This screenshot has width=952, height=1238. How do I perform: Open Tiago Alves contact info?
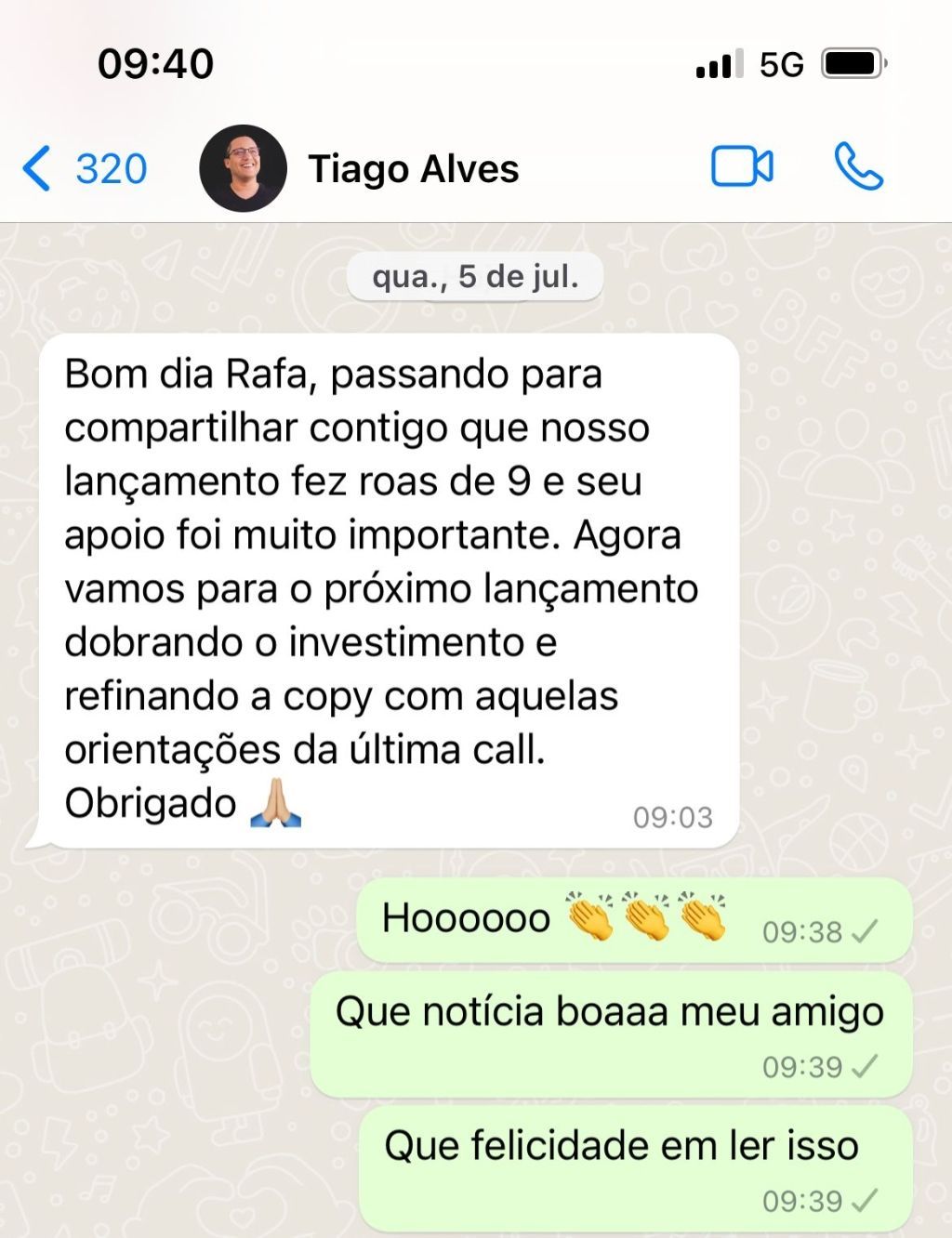pyautogui.click(x=413, y=169)
